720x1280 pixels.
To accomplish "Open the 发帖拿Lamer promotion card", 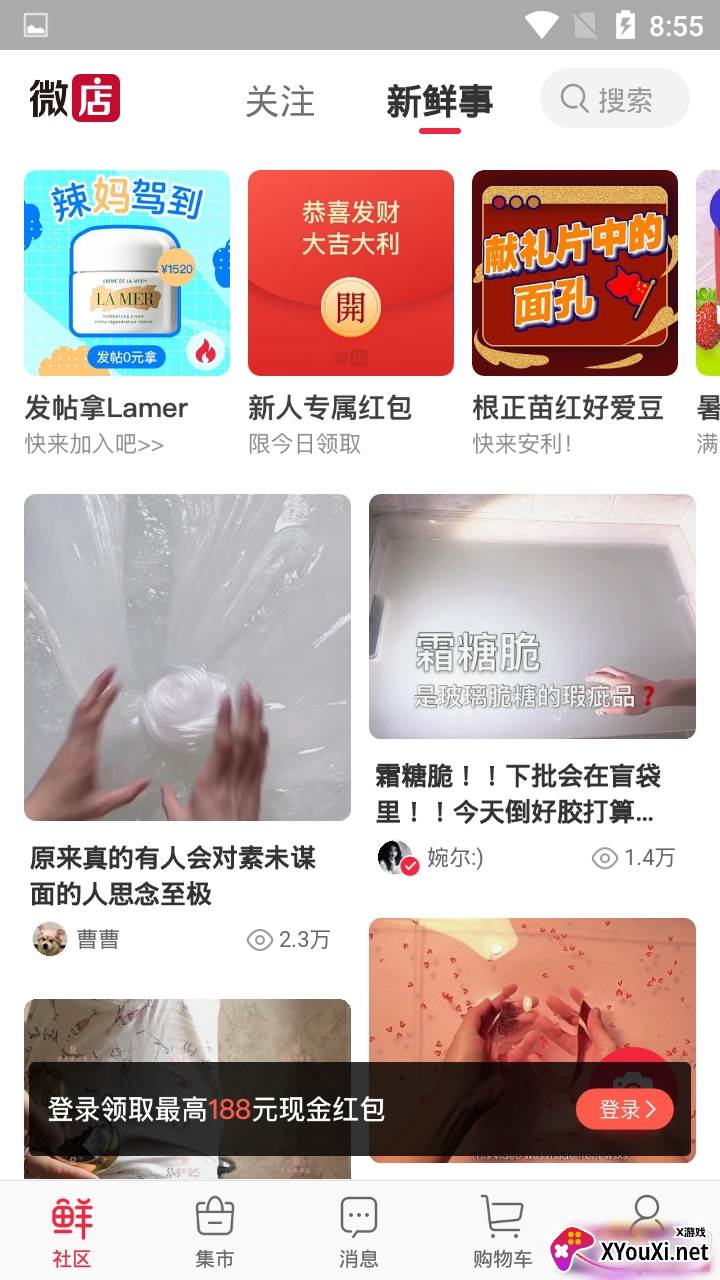I will [x=127, y=273].
